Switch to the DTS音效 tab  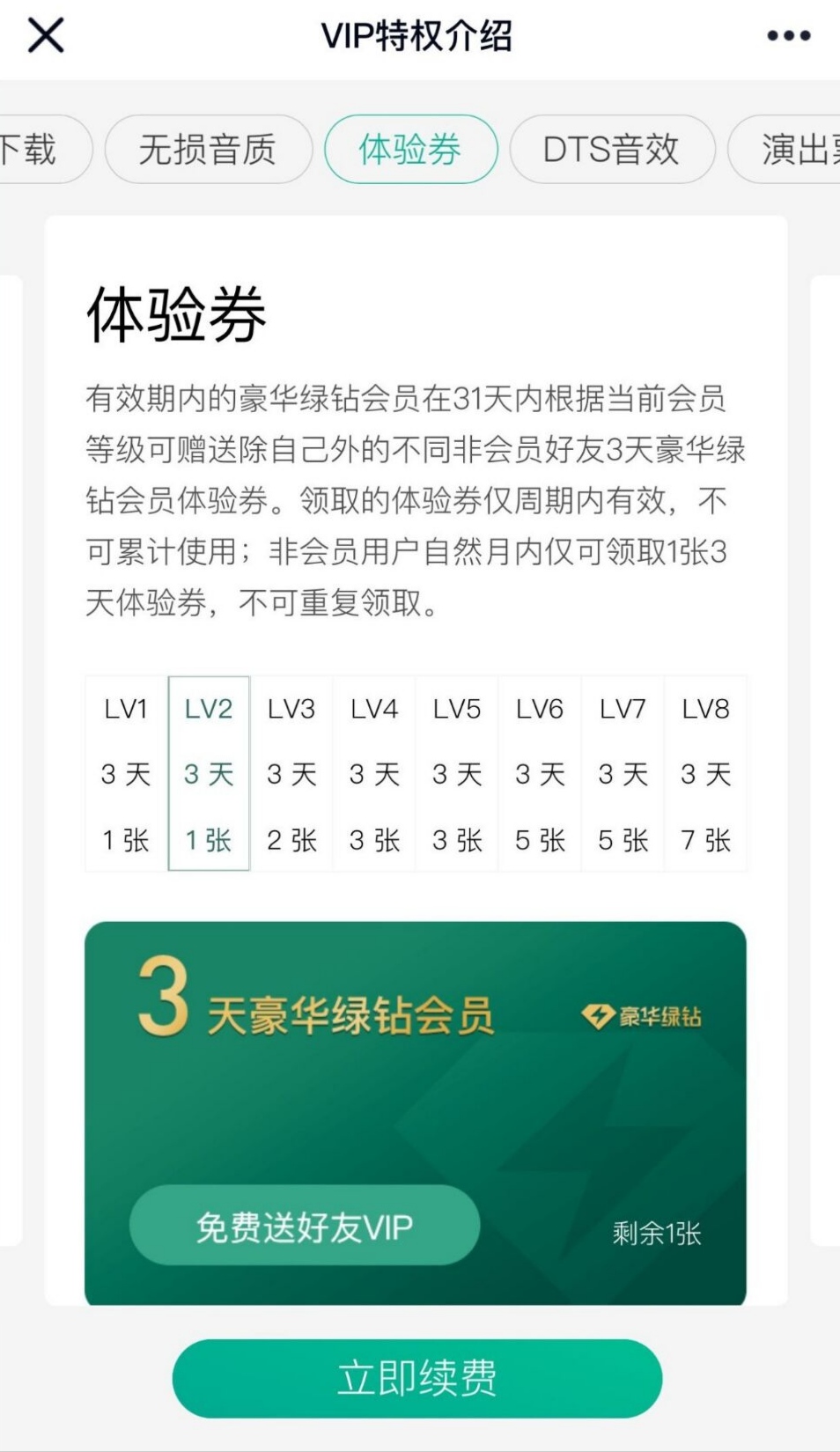pos(612,150)
